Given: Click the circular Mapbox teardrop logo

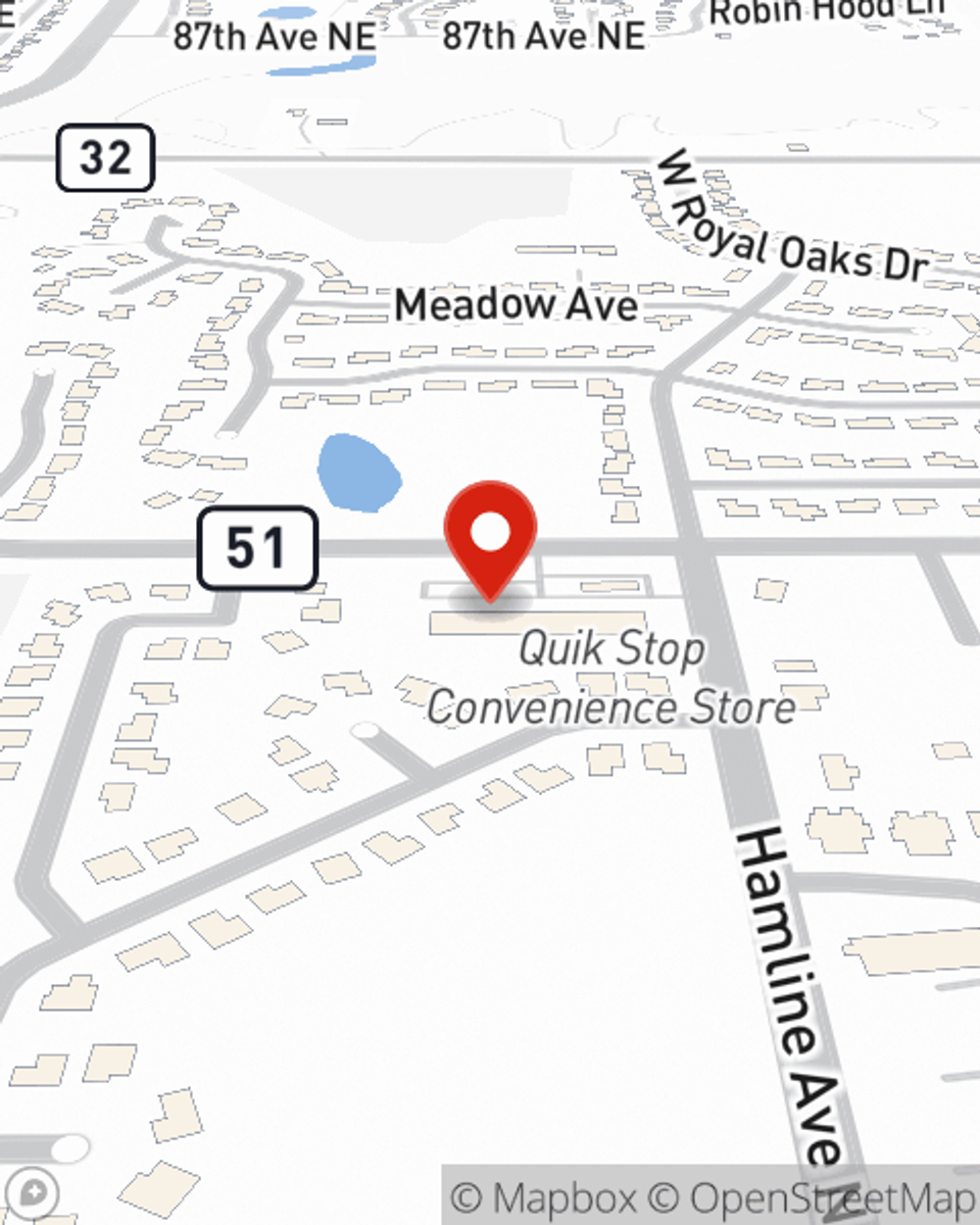Looking at the screenshot, I should coord(32,1191).
